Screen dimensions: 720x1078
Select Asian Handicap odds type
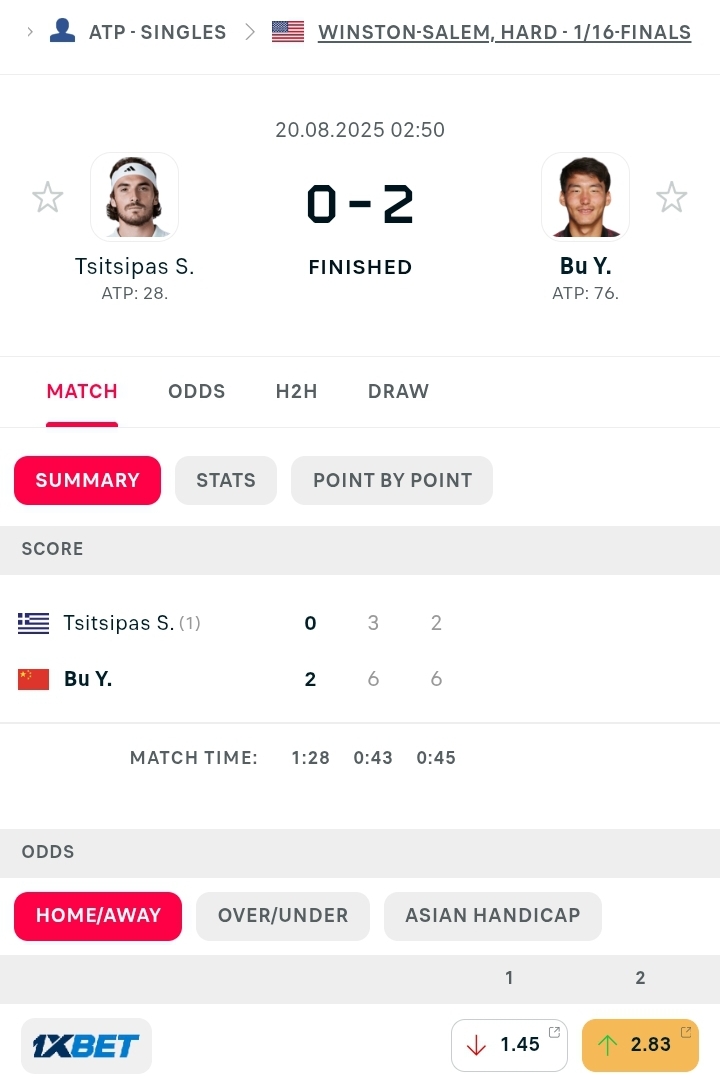click(493, 915)
